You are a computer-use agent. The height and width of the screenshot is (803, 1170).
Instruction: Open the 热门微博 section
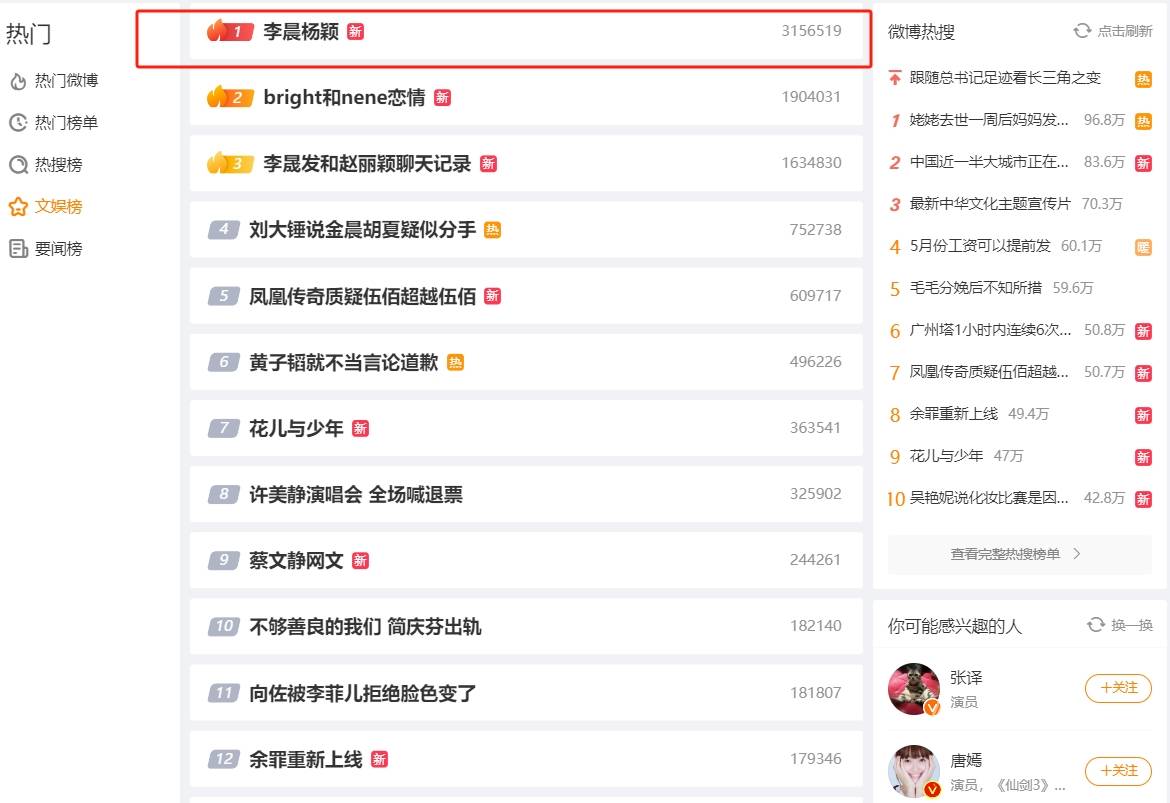coord(66,81)
